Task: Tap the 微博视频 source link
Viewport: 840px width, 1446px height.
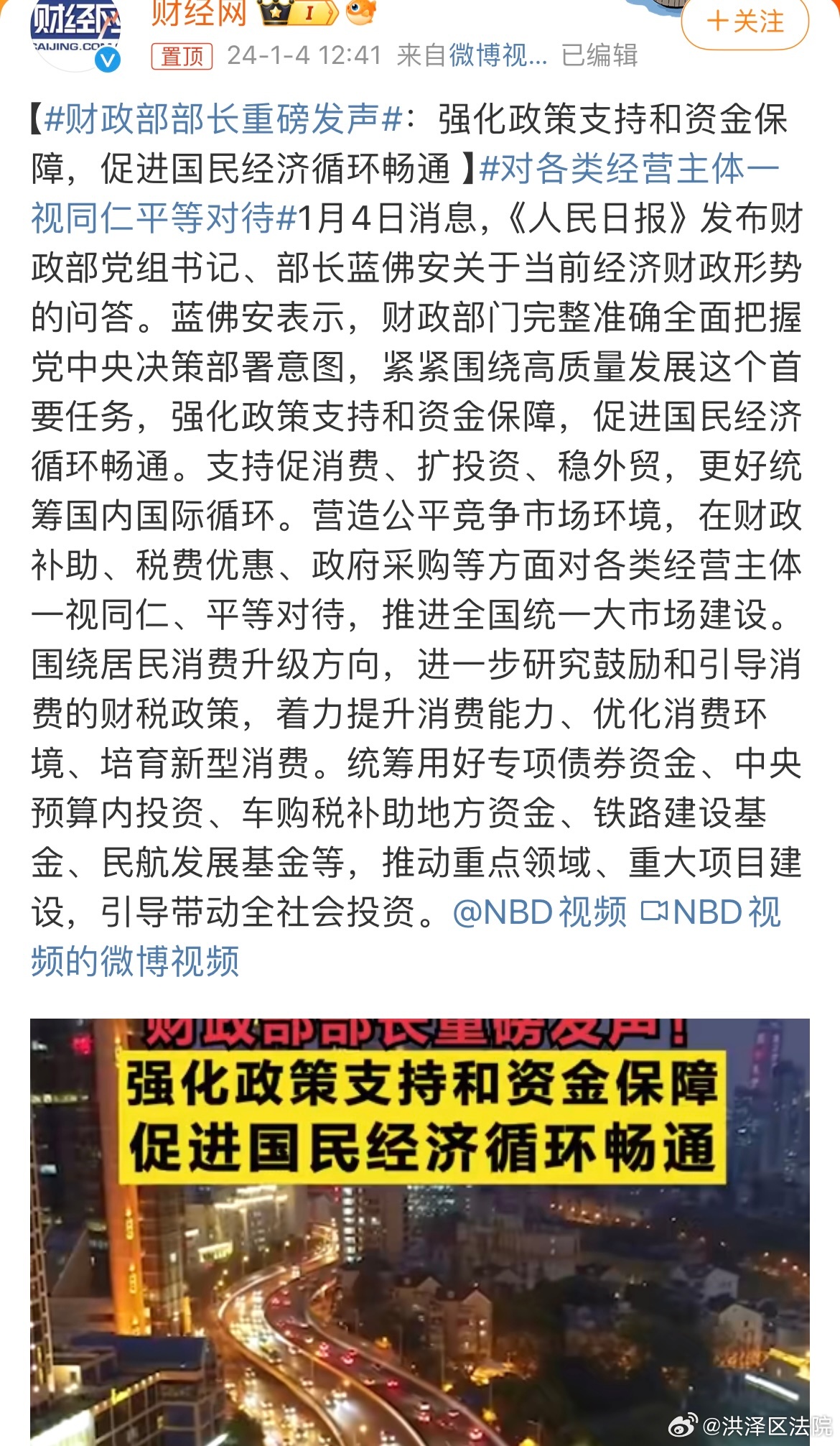Action: pyautogui.click(x=498, y=55)
